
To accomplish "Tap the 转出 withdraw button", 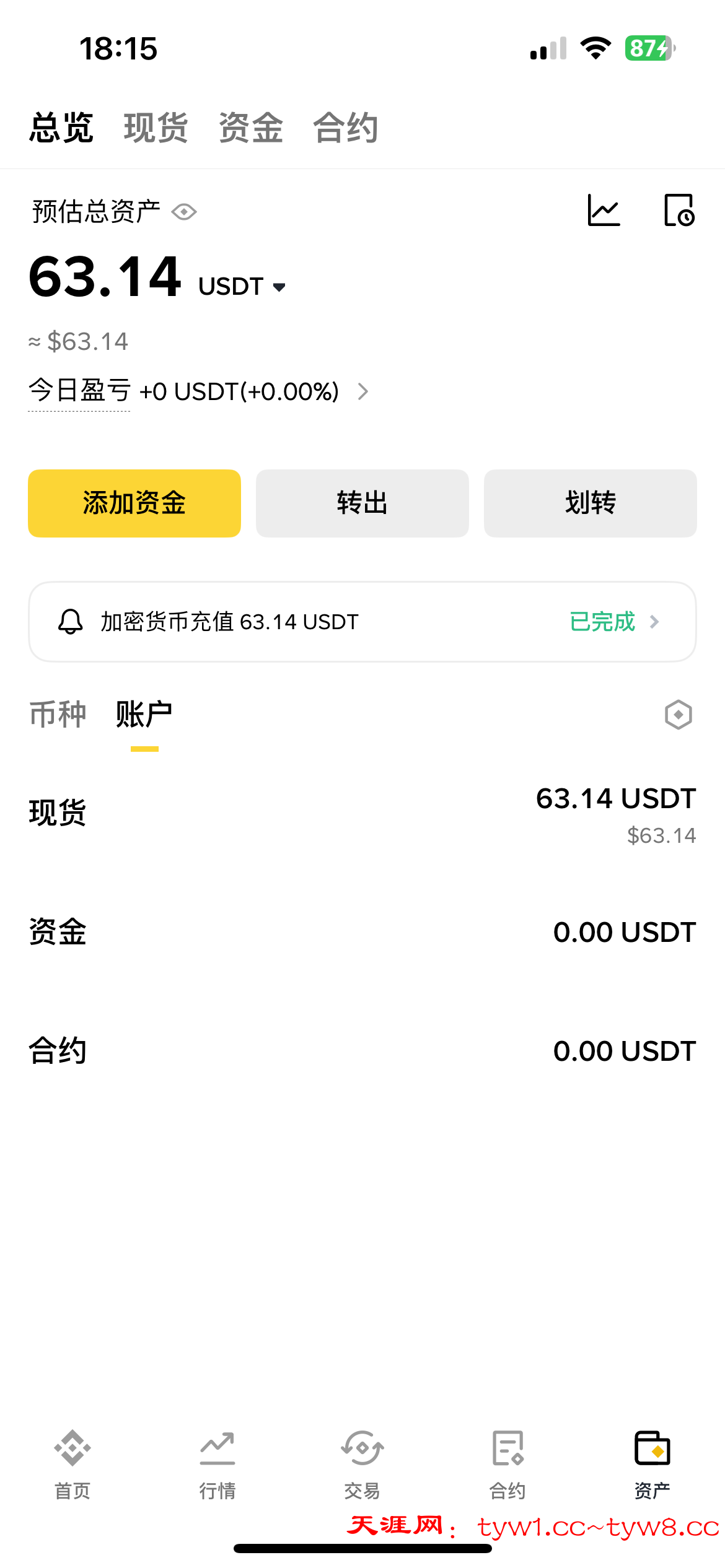I will coord(362,503).
